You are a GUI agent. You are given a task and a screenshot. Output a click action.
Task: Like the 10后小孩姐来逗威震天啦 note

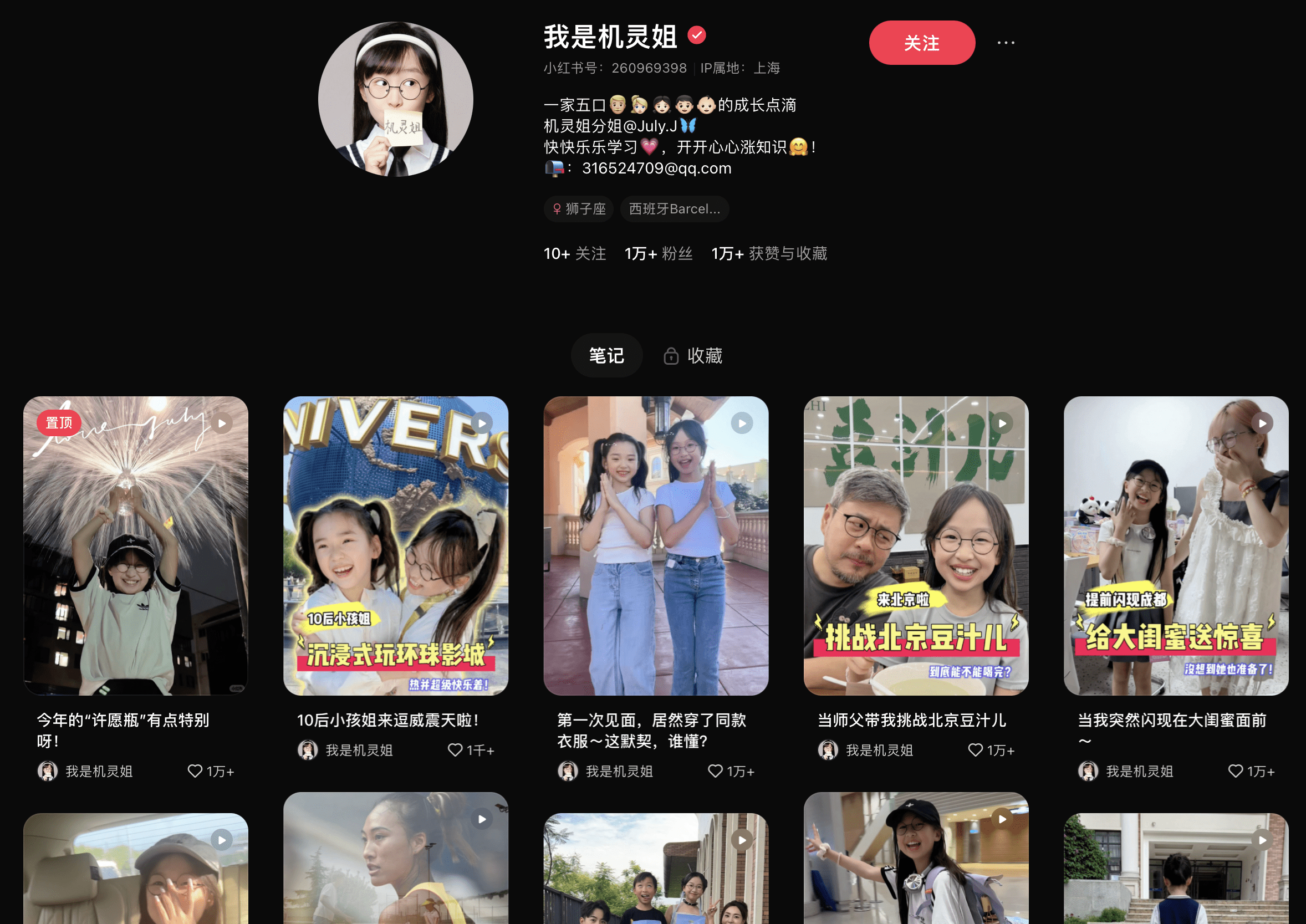click(455, 750)
